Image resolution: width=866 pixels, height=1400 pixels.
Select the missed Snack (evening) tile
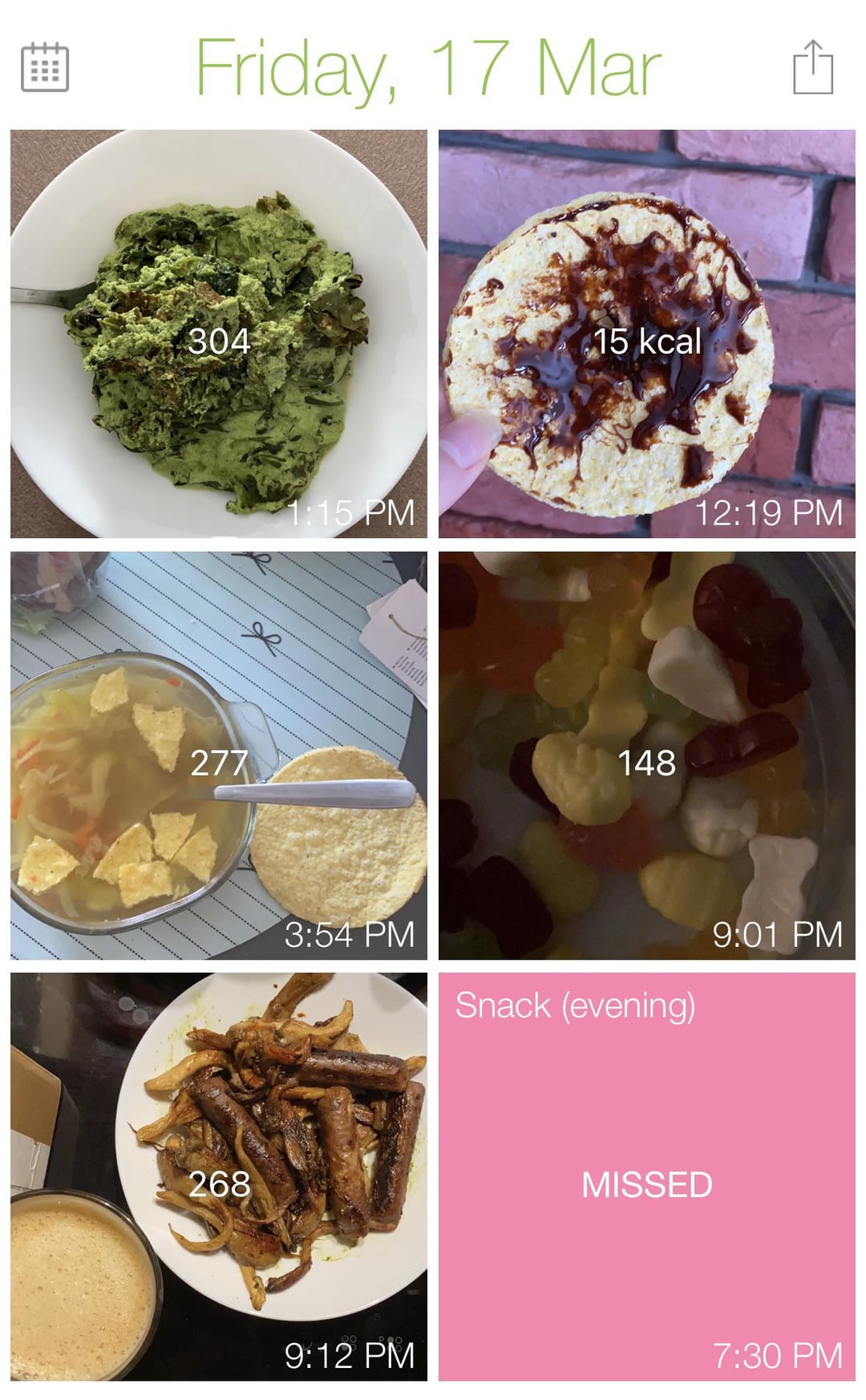point(646,1177)
